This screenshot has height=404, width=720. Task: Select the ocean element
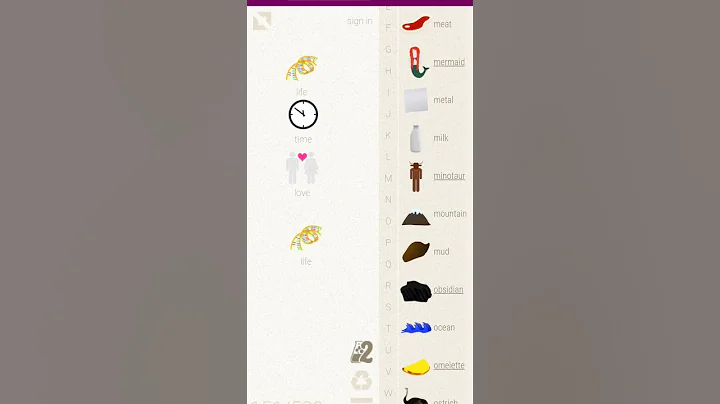(x=416, y=327)
